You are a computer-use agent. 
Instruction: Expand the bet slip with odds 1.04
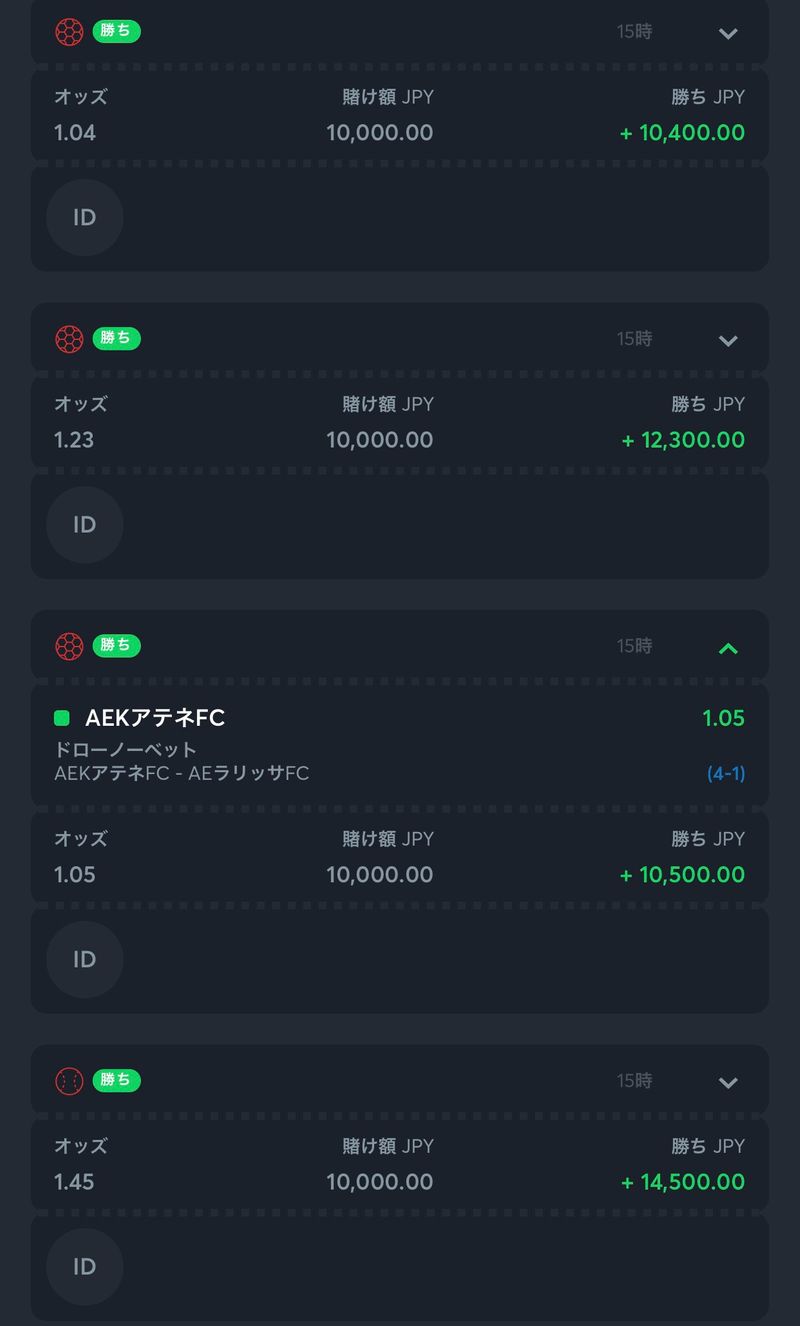coord(728,33)
